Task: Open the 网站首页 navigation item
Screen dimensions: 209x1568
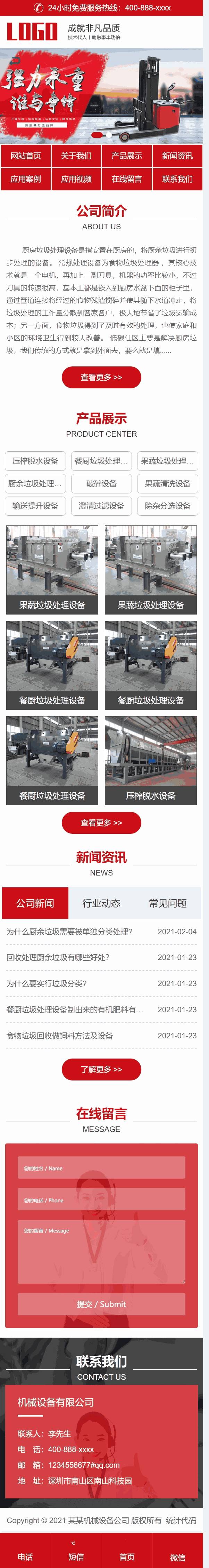Action: (26, 156)
